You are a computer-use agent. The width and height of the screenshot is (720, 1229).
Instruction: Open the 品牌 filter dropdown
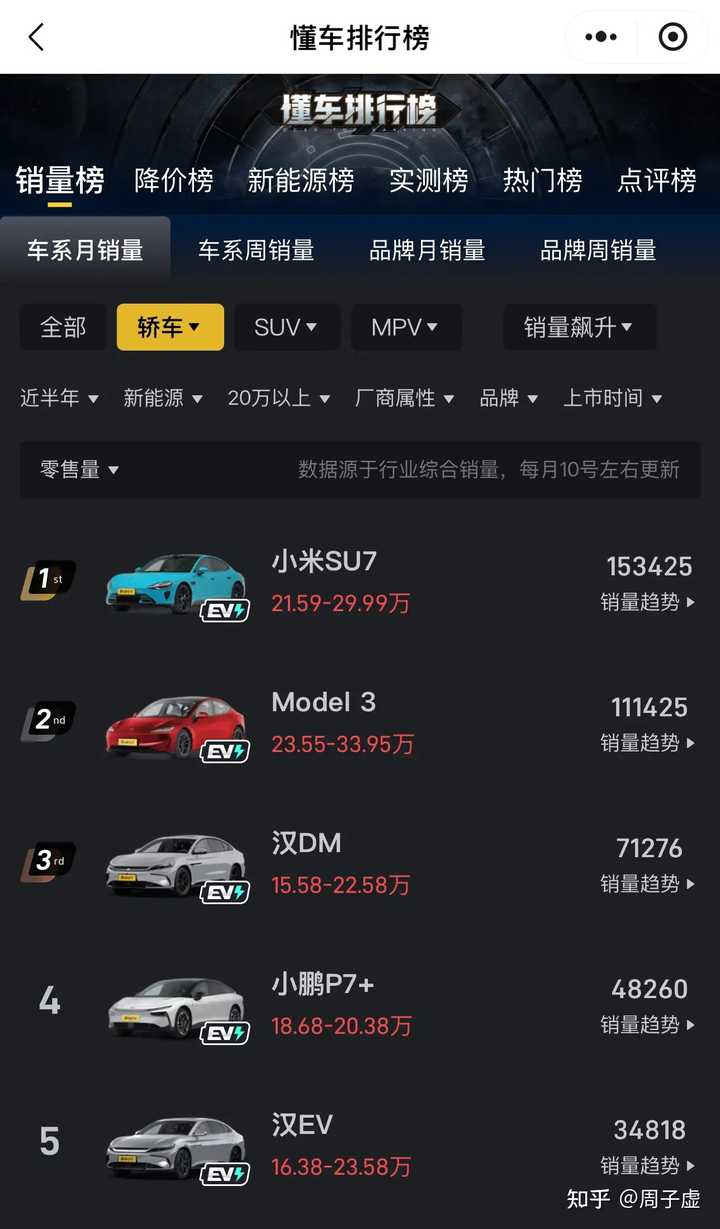click(509, 398)
